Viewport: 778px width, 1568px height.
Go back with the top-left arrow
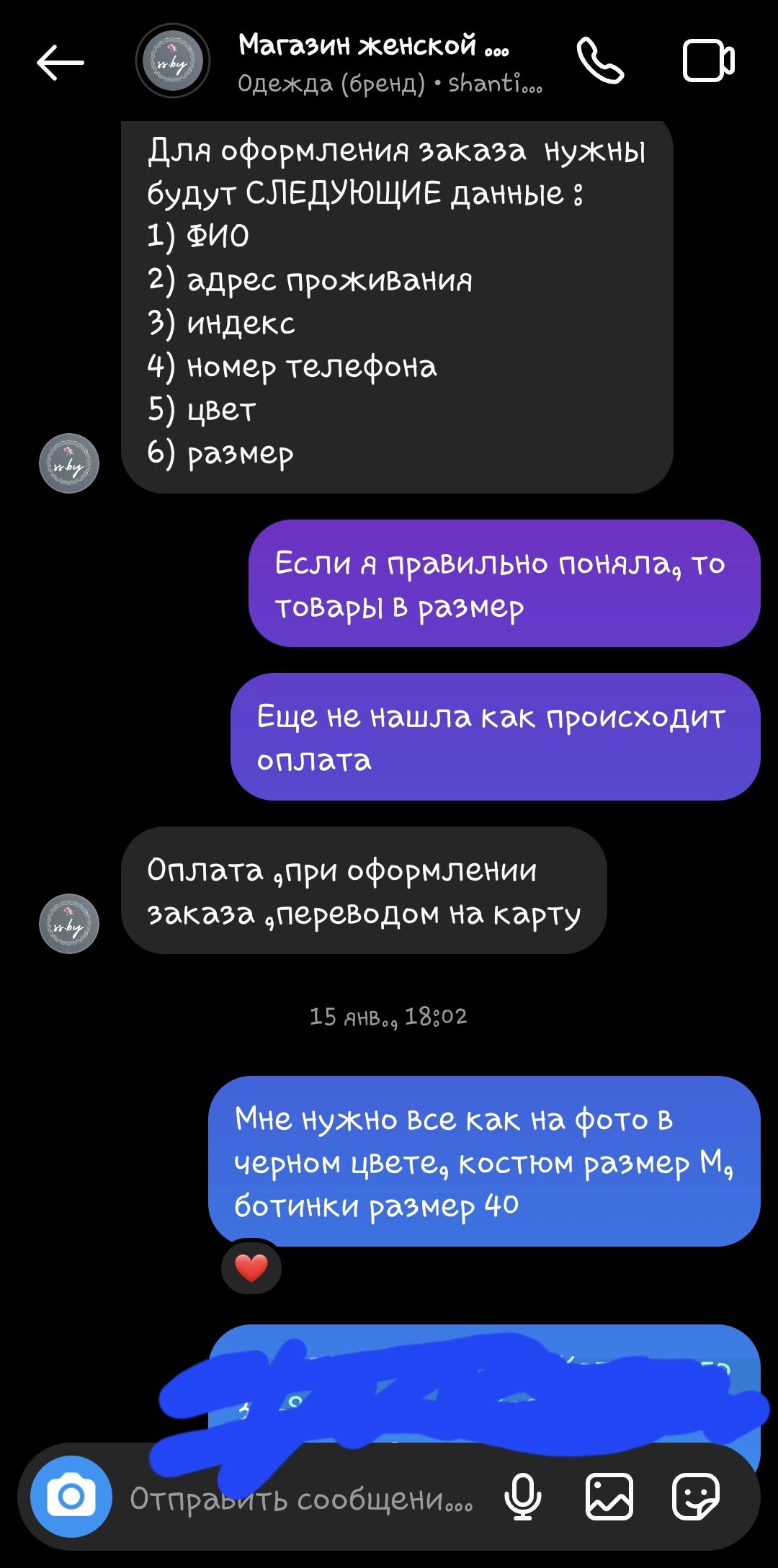(61, 63)
